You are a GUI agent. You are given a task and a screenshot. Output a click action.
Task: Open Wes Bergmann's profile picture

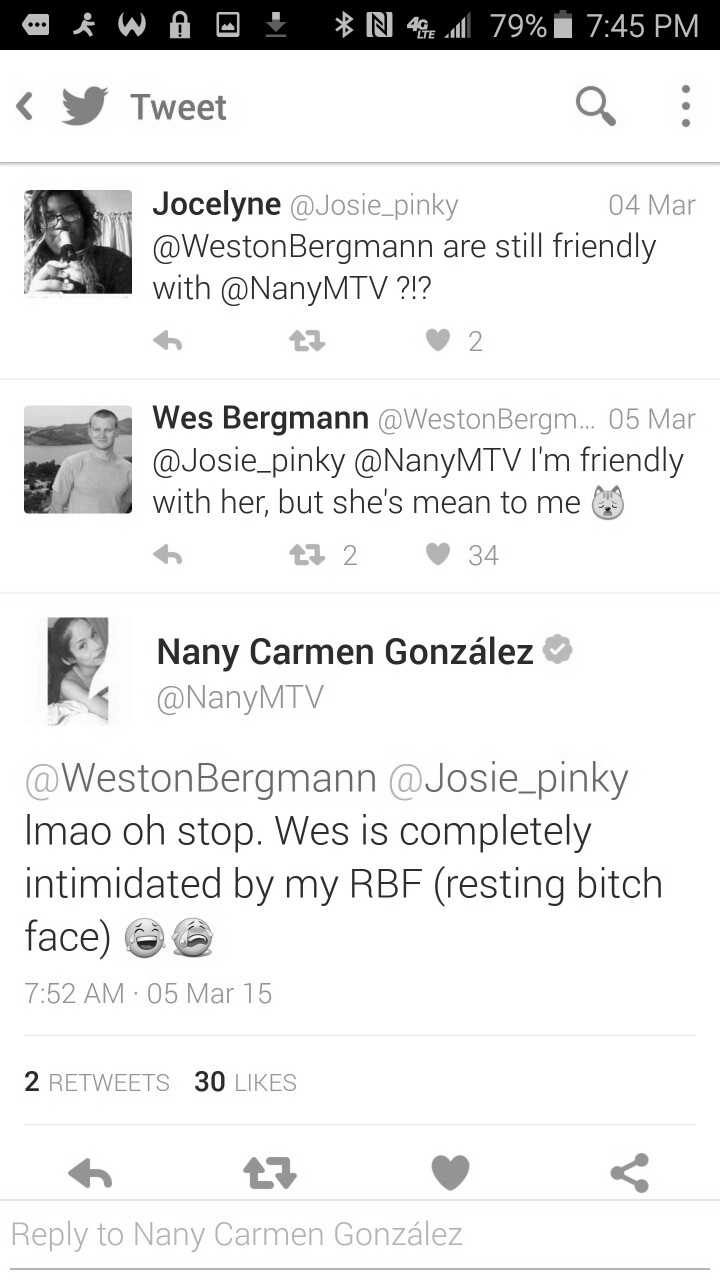click(x=78, y=459)
